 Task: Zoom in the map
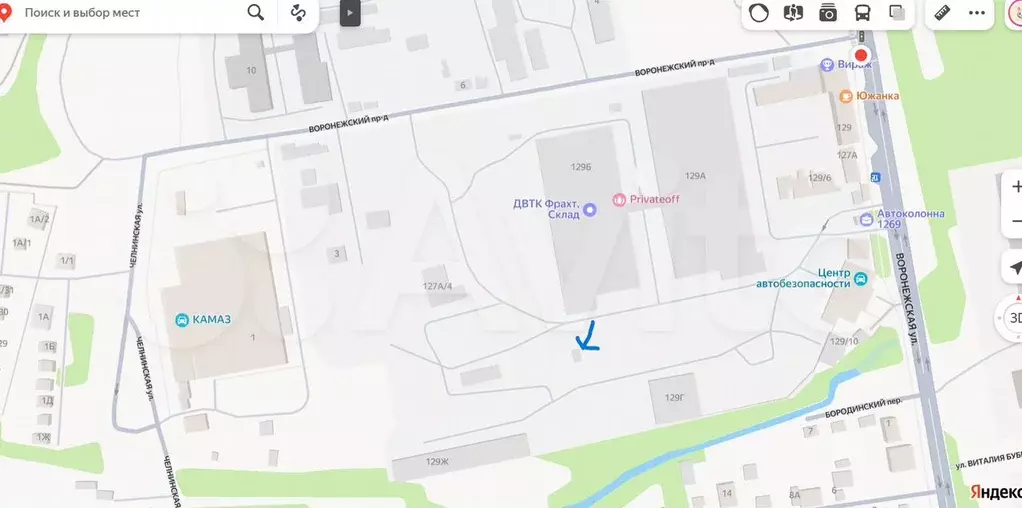coord(1012,187)
